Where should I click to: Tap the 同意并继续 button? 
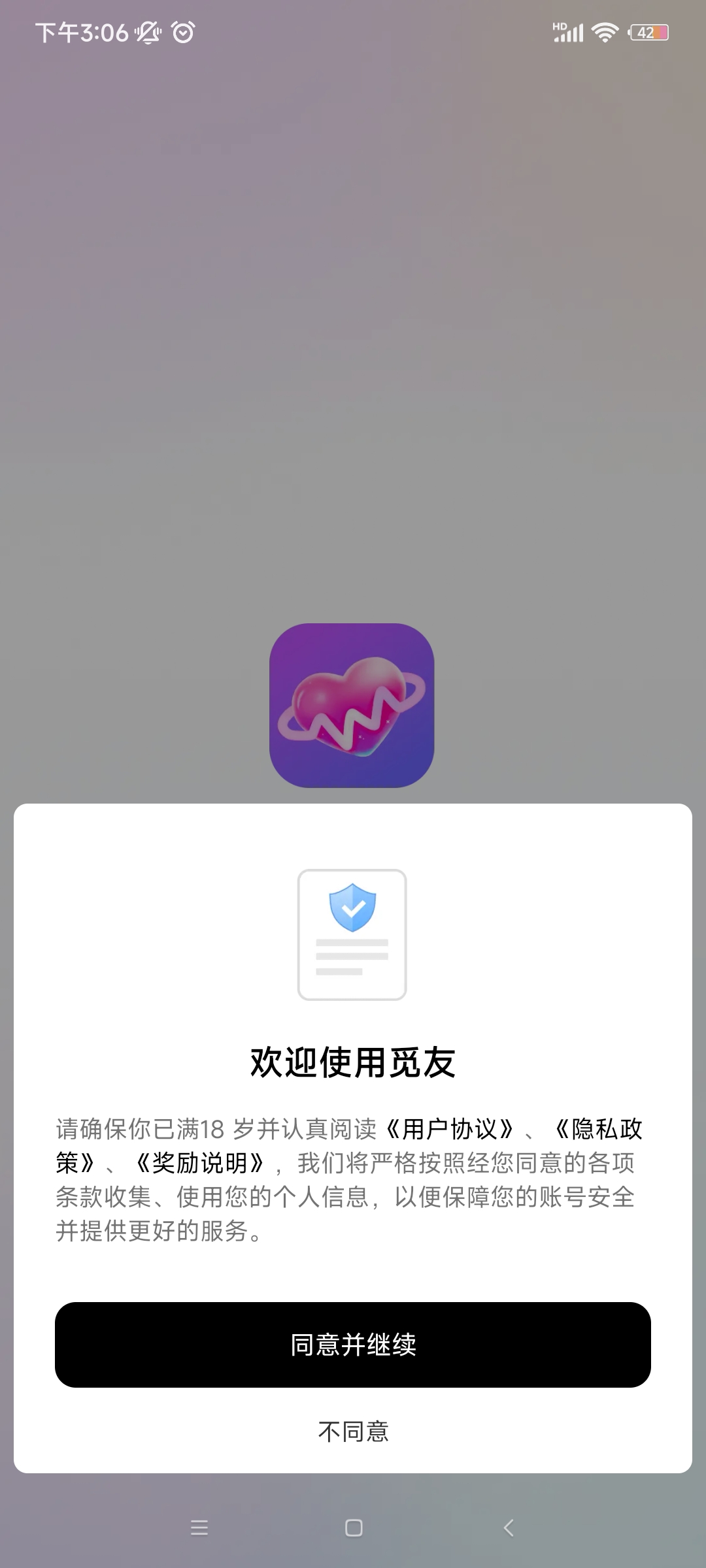click(x=353, y=1345)
